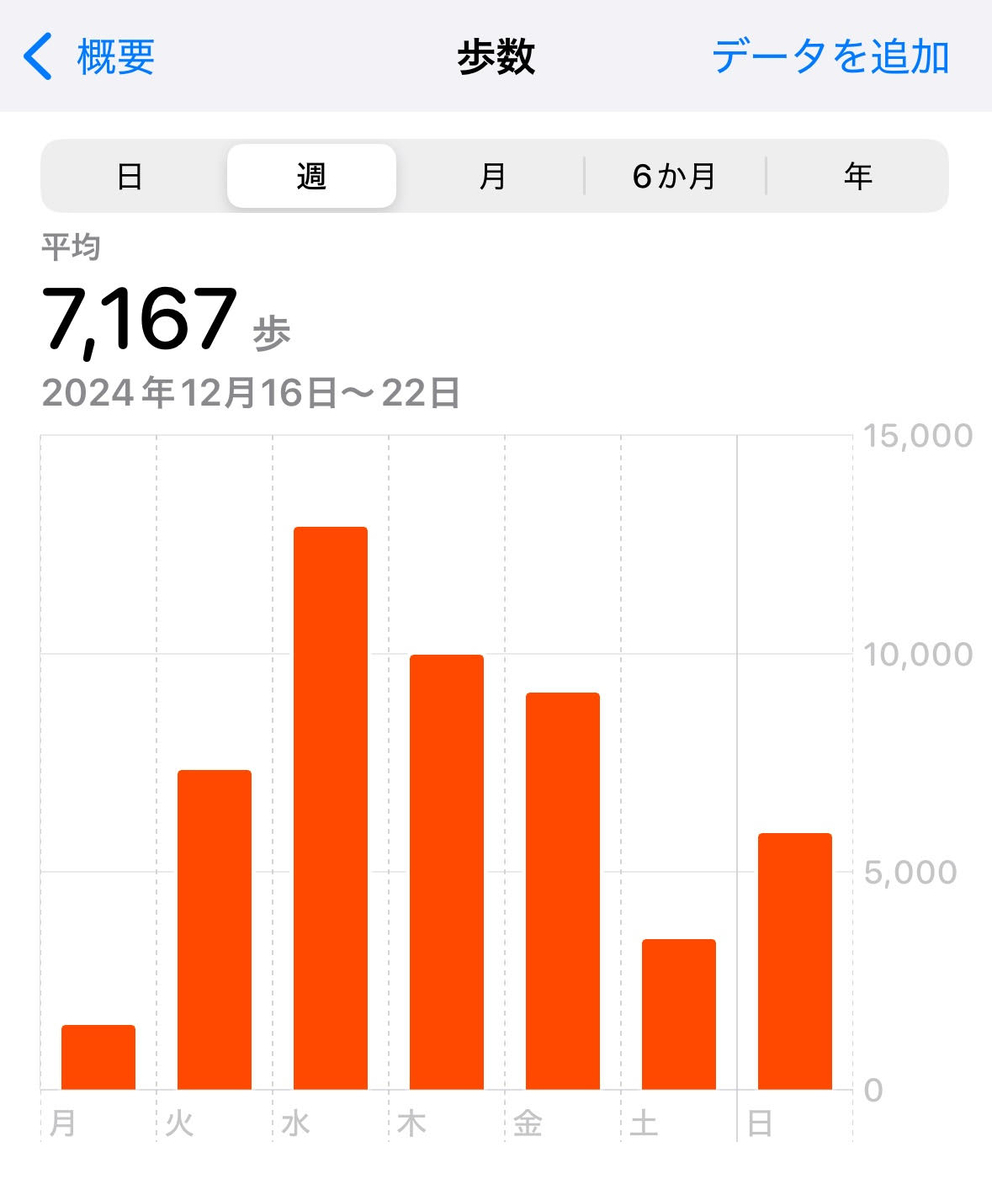This screenshot has width=992, height=1200.
Task: Switch to the 日 view
Action: click(130, 177)
